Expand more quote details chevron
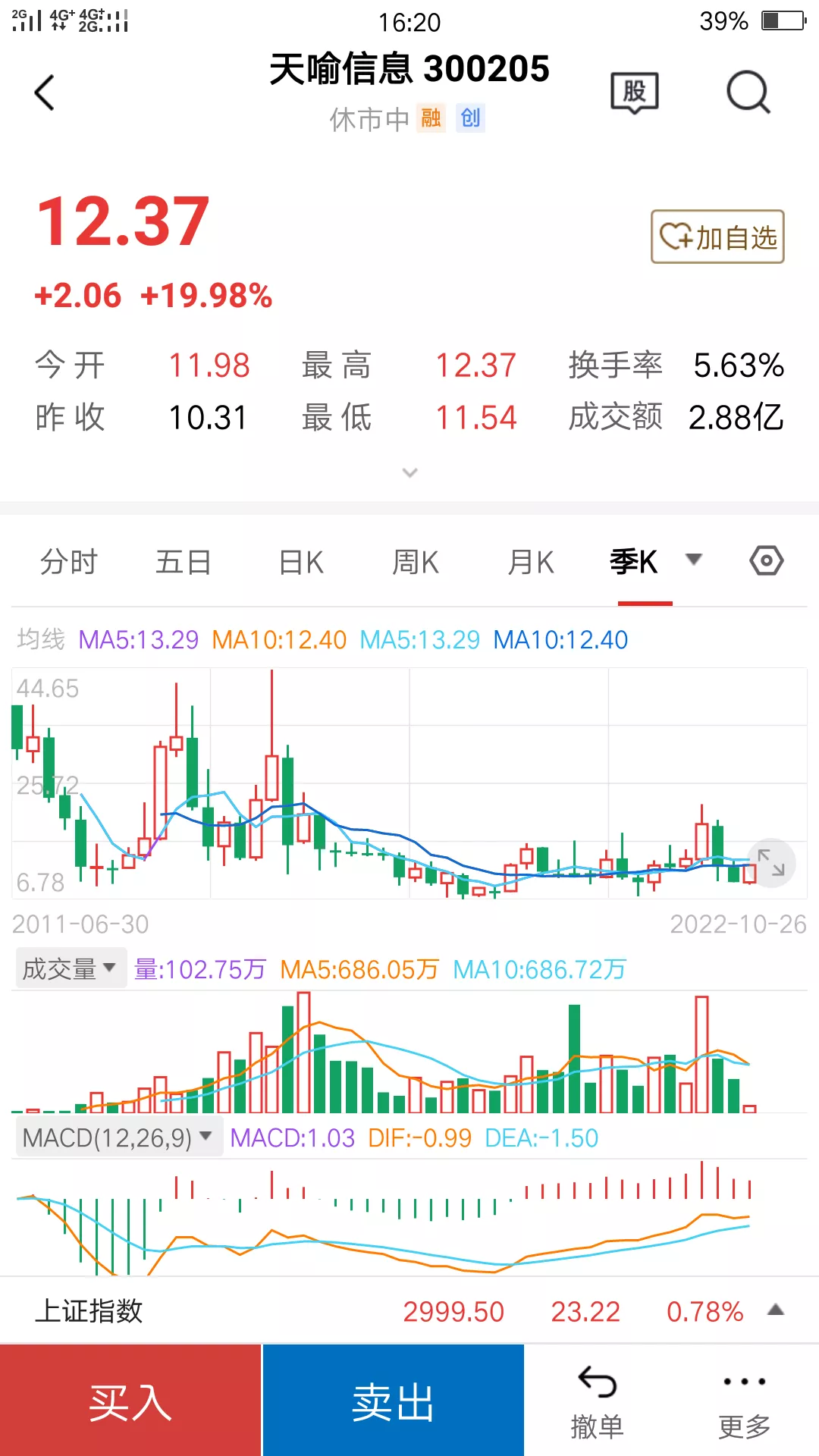Screen dimensions: 819x1456 point(409,473)
